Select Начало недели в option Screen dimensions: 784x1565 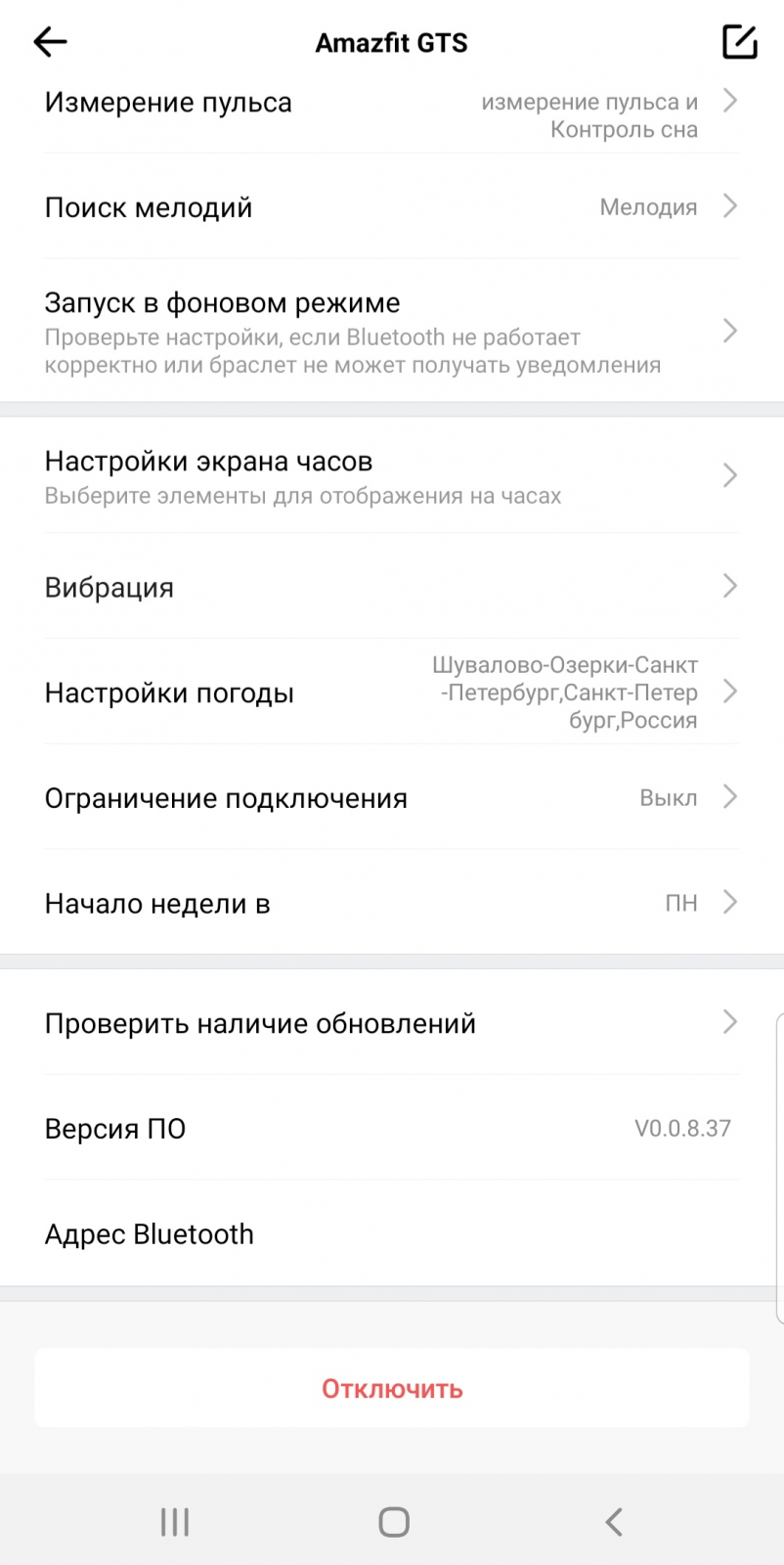[391, 904]
